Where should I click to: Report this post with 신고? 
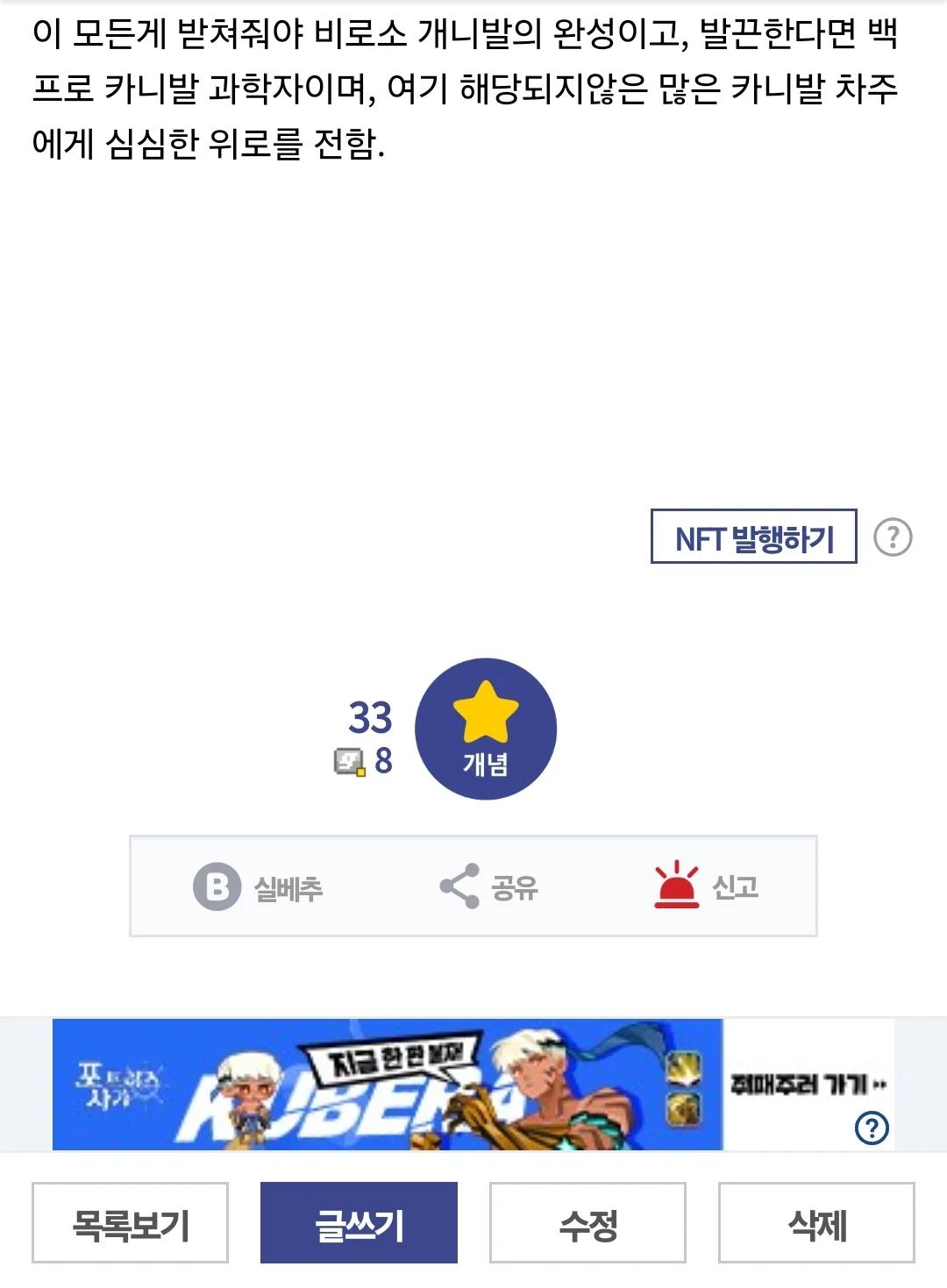point(706,886)
